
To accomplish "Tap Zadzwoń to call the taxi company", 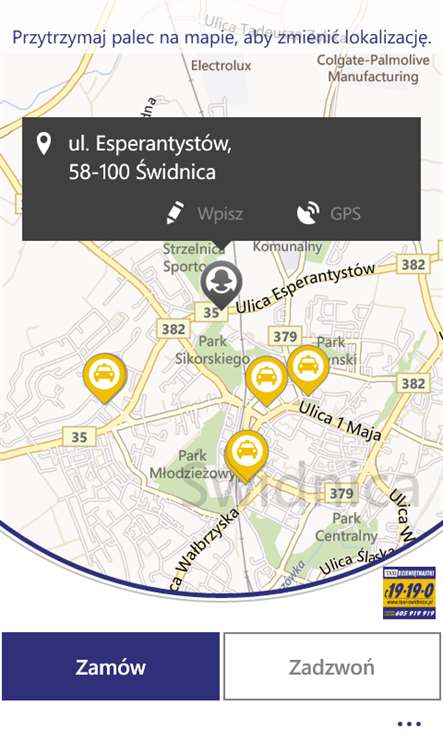I will [332, 666].
